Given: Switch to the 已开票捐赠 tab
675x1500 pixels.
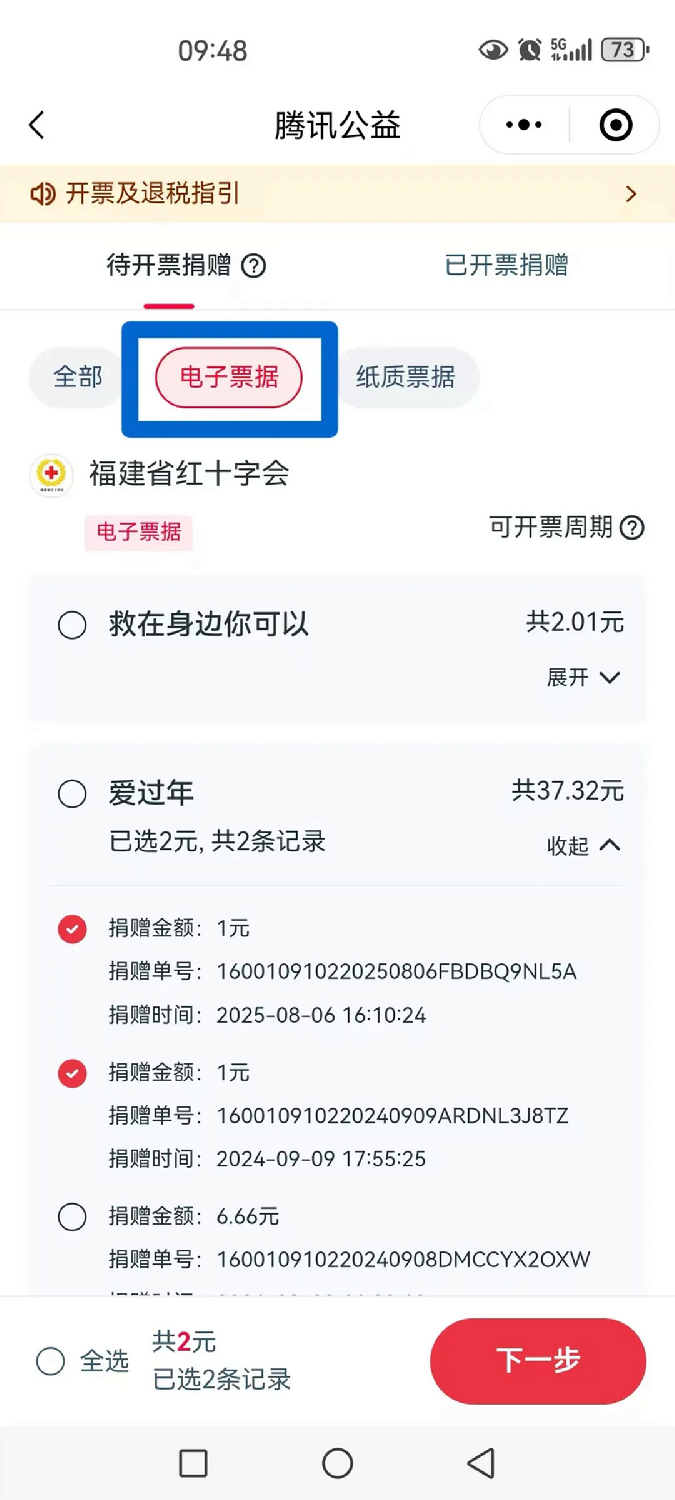Looking at the screenshot, I should coord(506,265).
